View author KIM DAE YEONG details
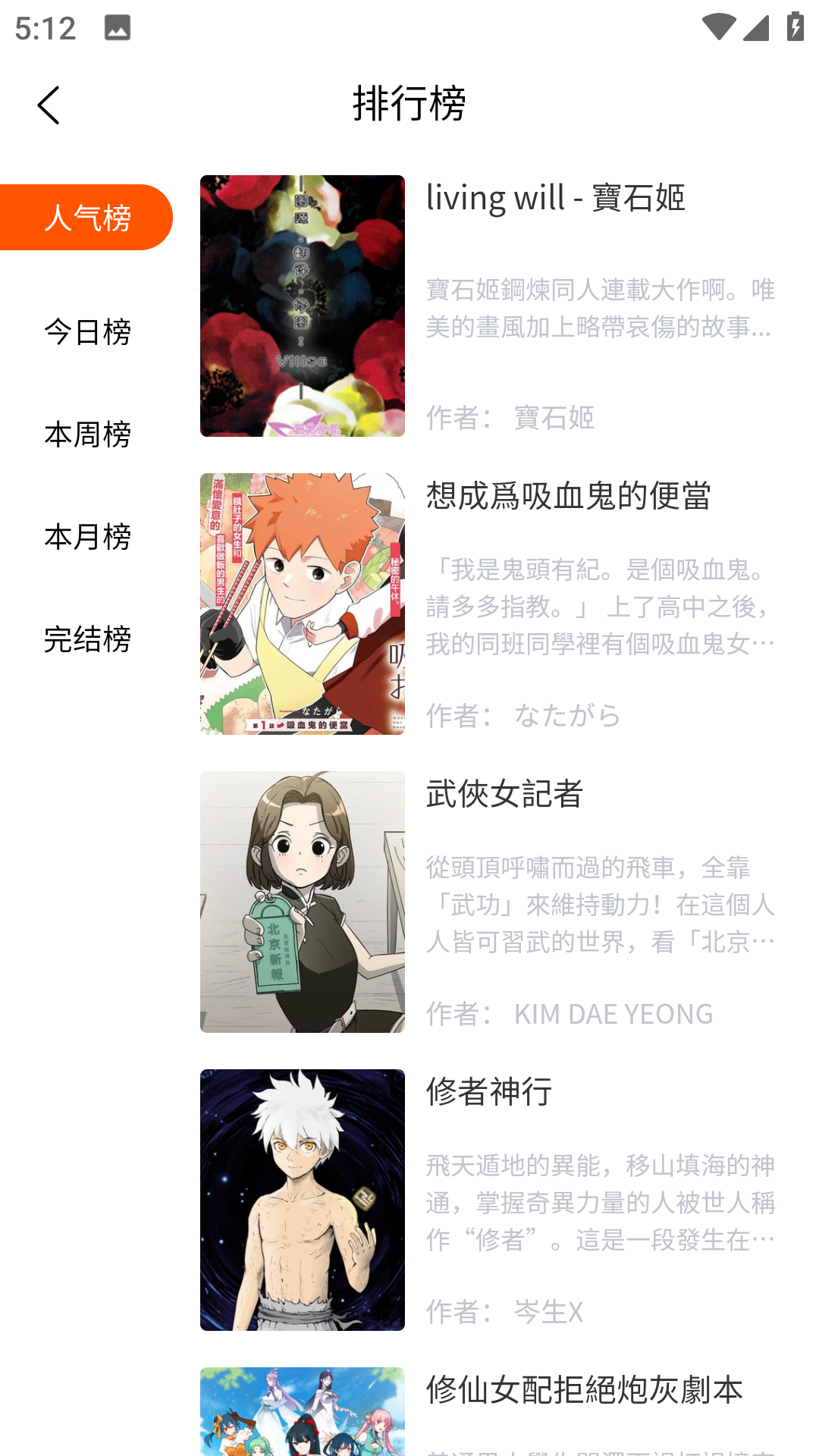Image resolution: width=819 pixels, height=1456 pixels. click(x=613, y=1013)
